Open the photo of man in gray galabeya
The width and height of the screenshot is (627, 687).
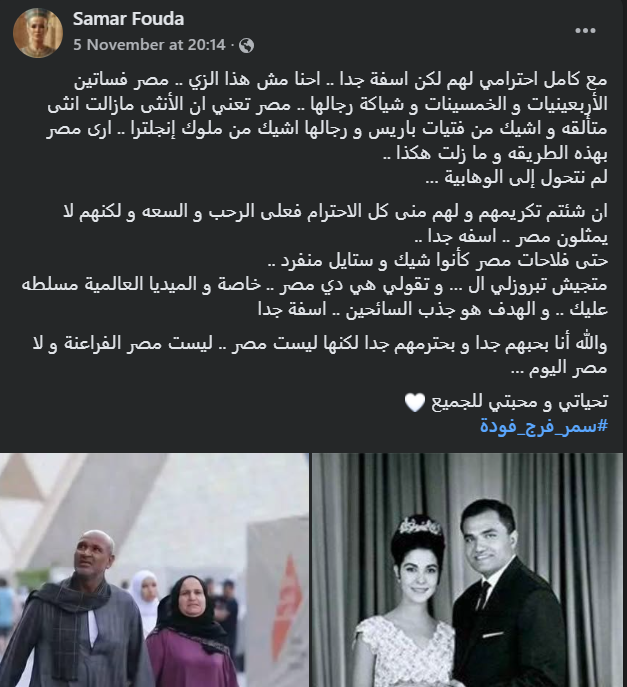point(154,570)
